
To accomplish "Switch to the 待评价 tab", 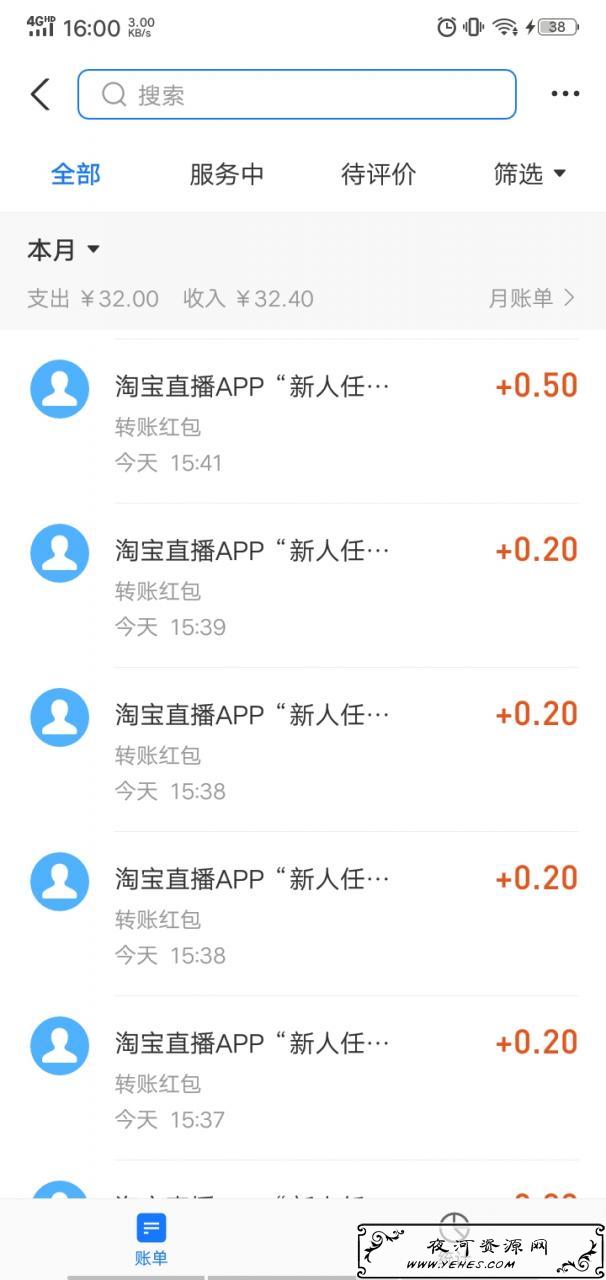I will click(379, 174).
